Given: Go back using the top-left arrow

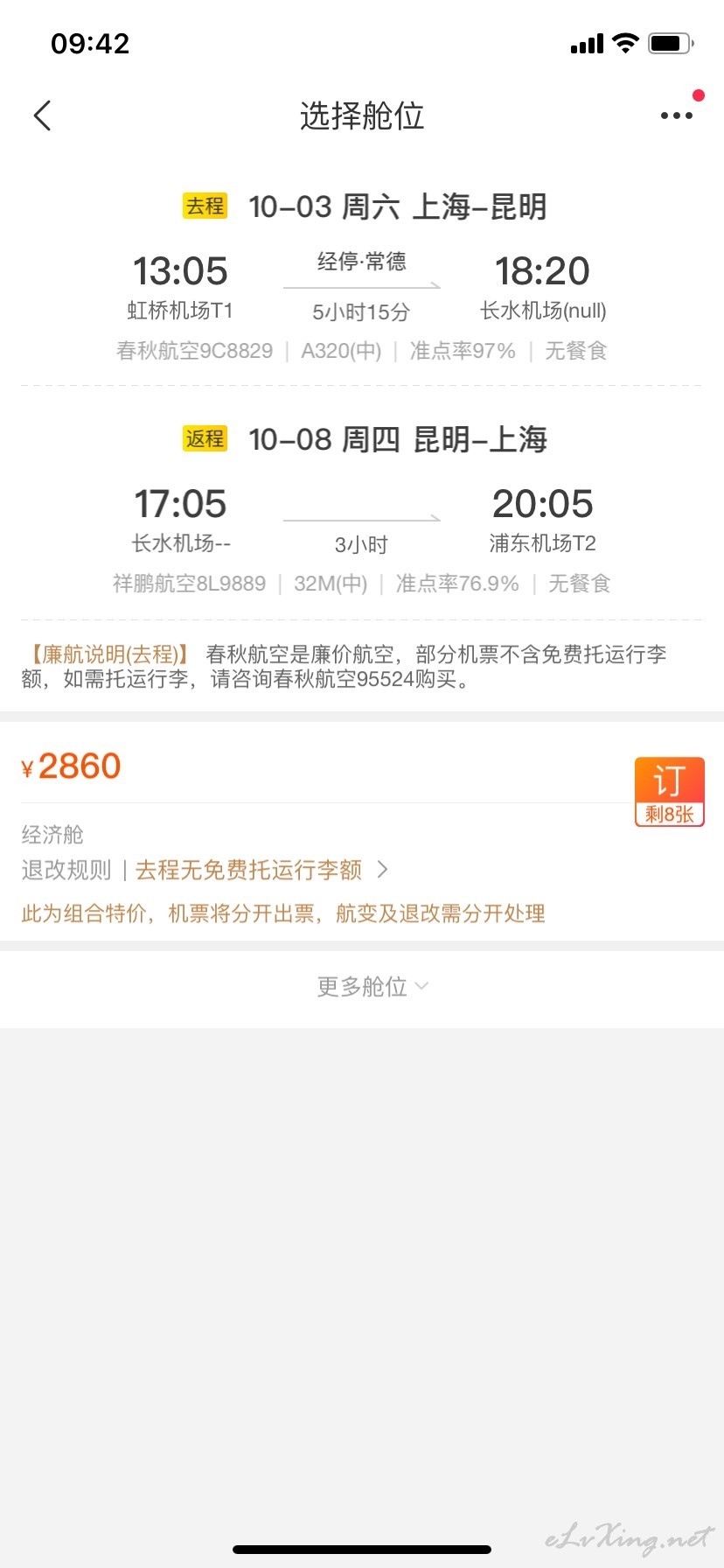Looking at the screenshot, I should tap(42, 115).
